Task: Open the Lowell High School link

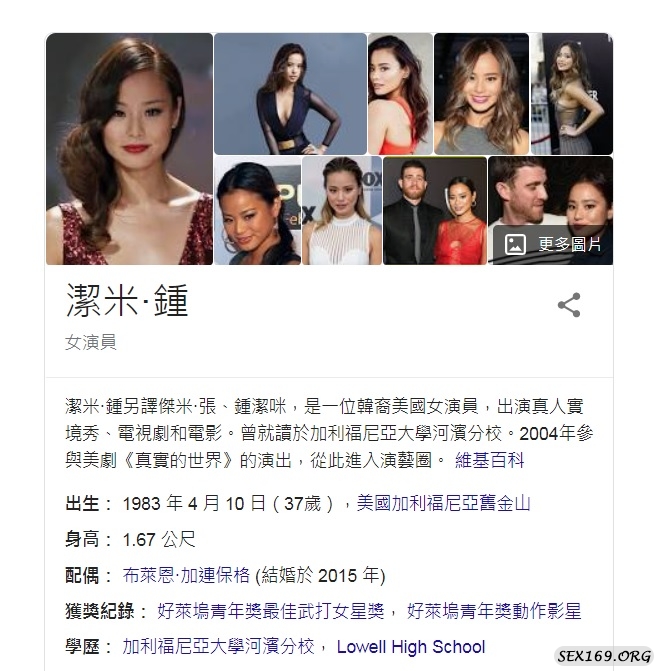Action: [411, 646]
